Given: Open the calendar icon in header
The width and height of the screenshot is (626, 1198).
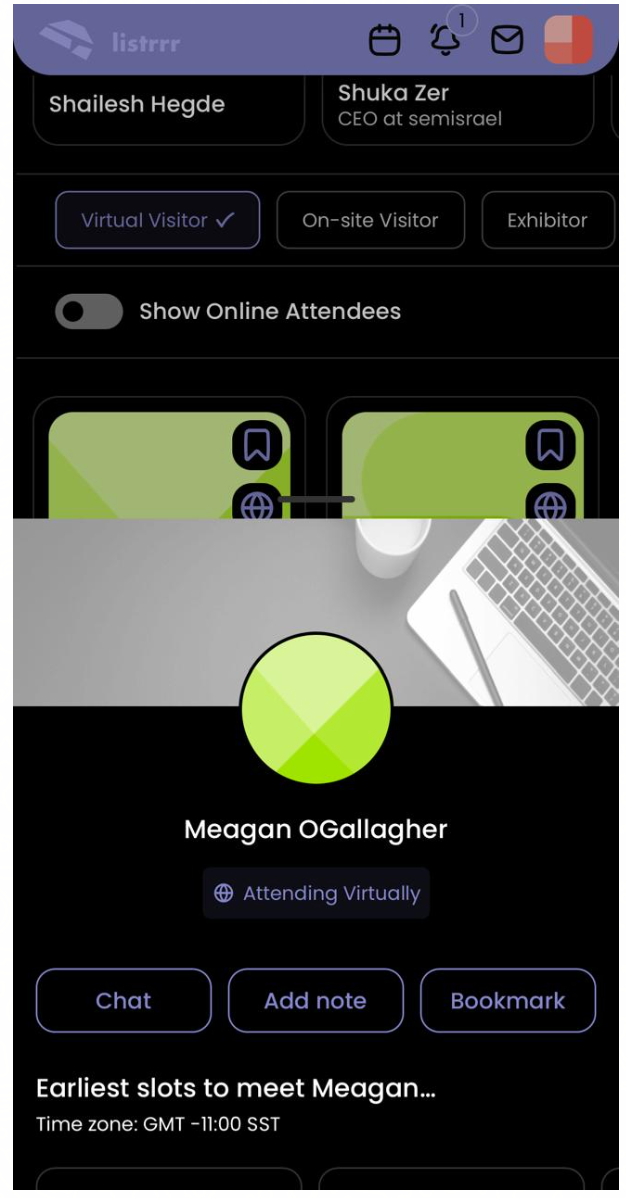Looking at the screenshot, I should [x=385, y=40].
